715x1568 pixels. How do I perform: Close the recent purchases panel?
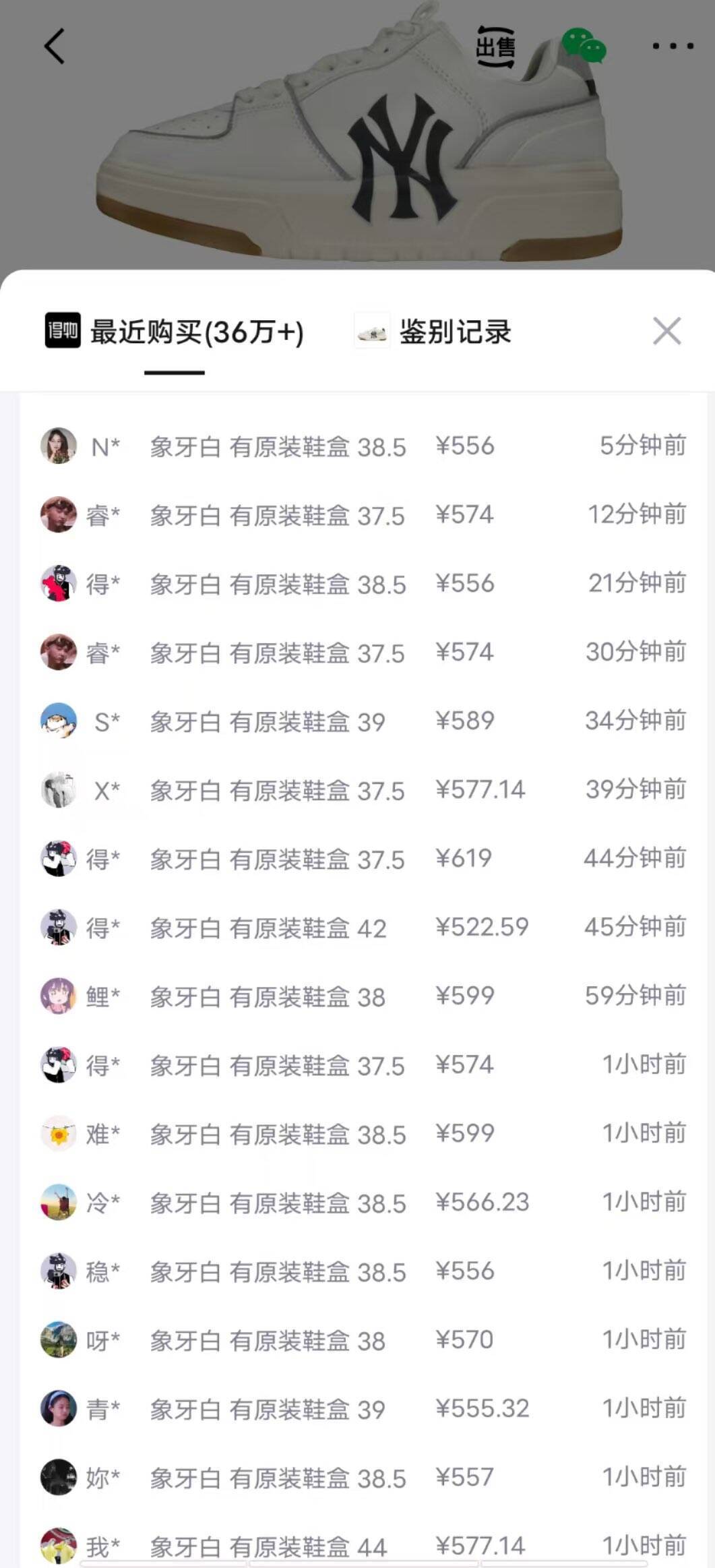tap(666, 331)
